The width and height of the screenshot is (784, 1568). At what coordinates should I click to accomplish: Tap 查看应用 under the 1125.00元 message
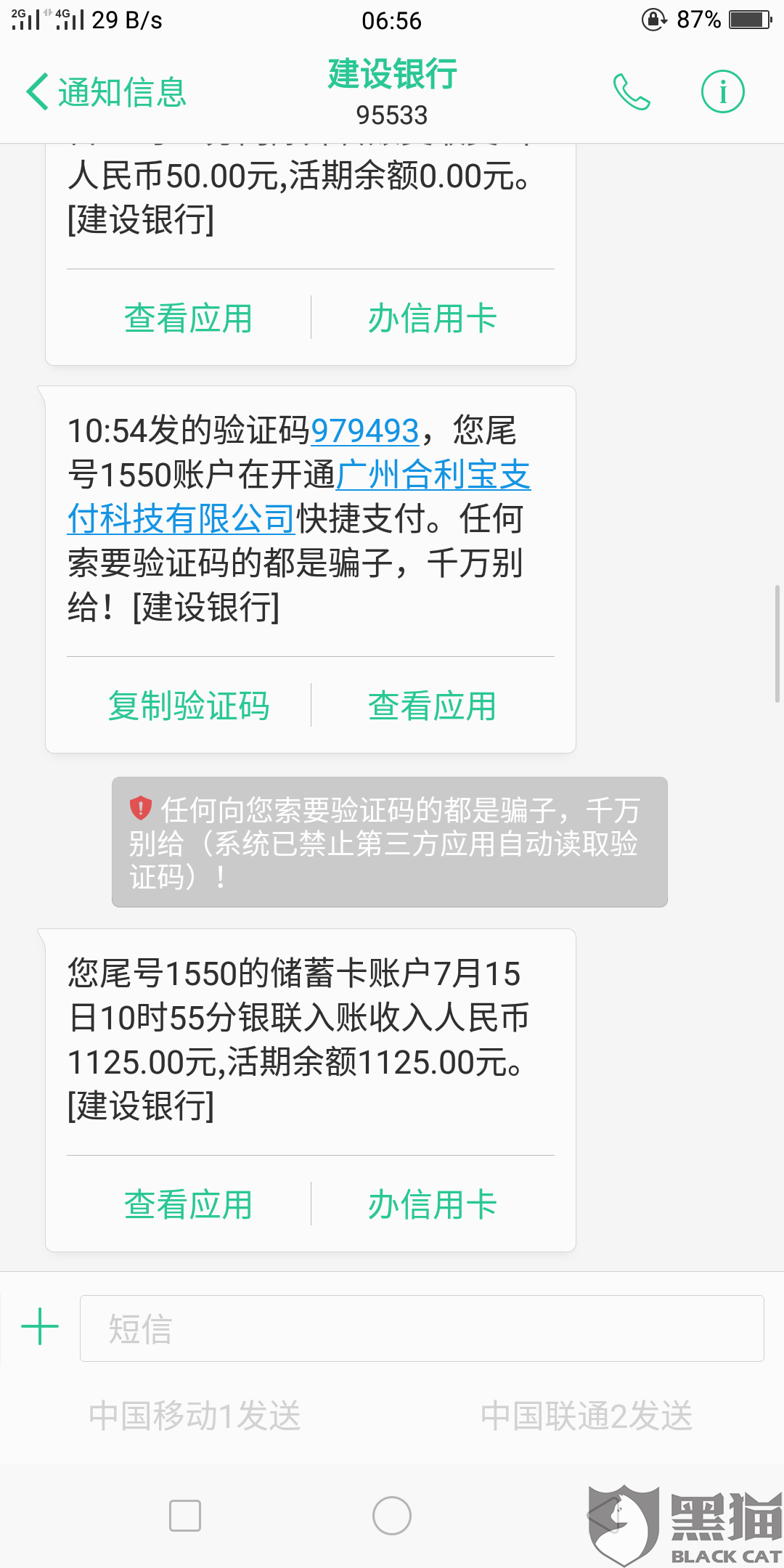[188, 1205]
